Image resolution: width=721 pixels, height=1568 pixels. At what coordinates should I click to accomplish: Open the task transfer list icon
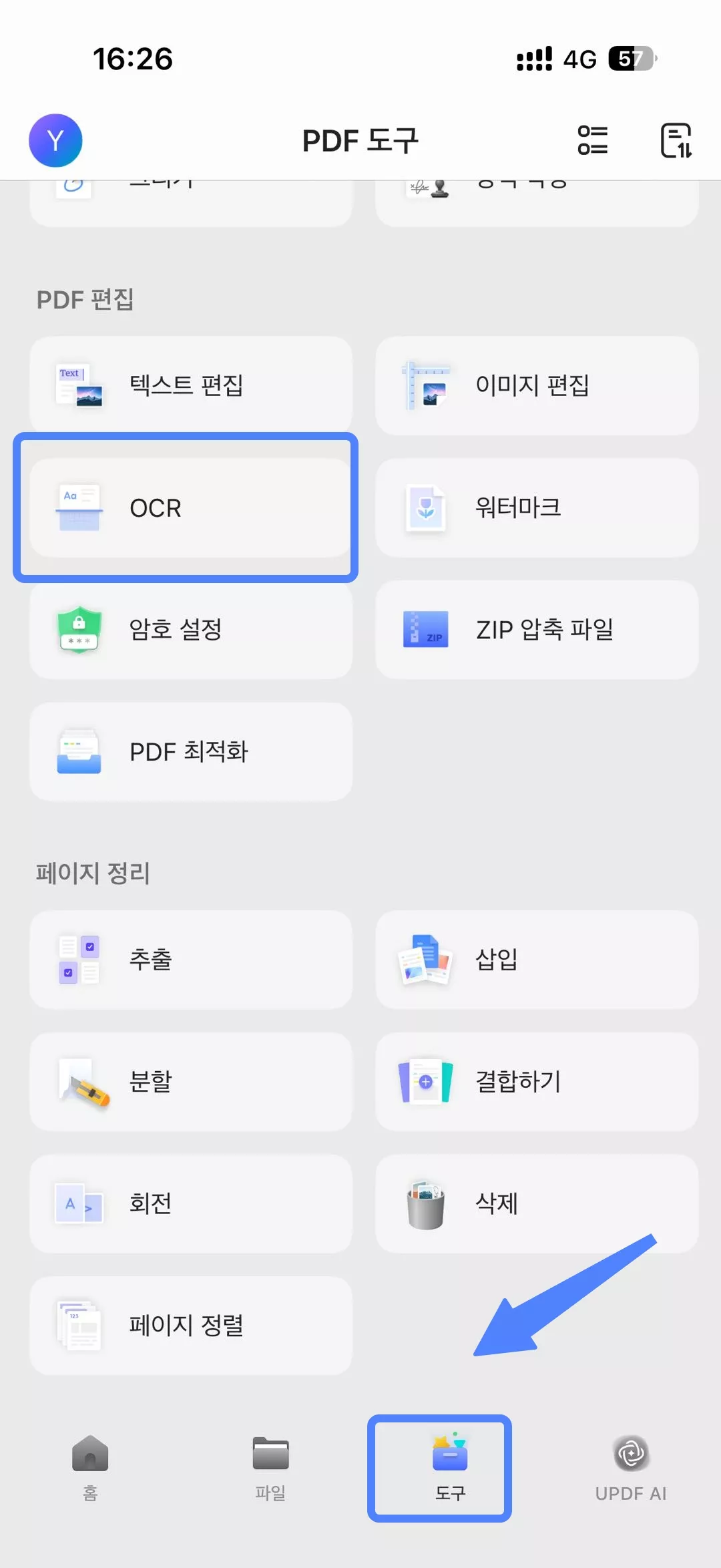[x=676, y=140]
